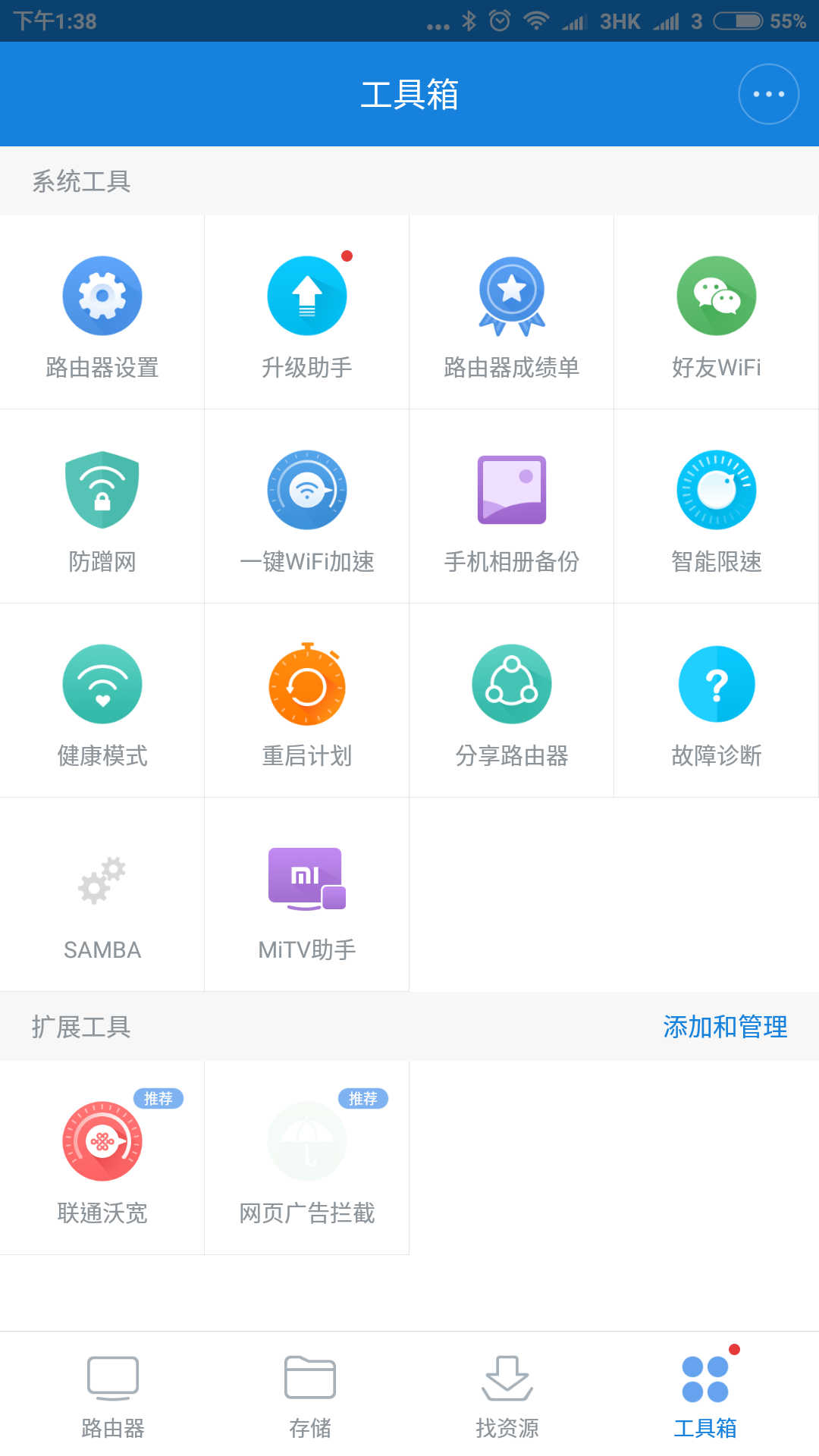Open 好友WiFi tool

[x=717, y=312]
